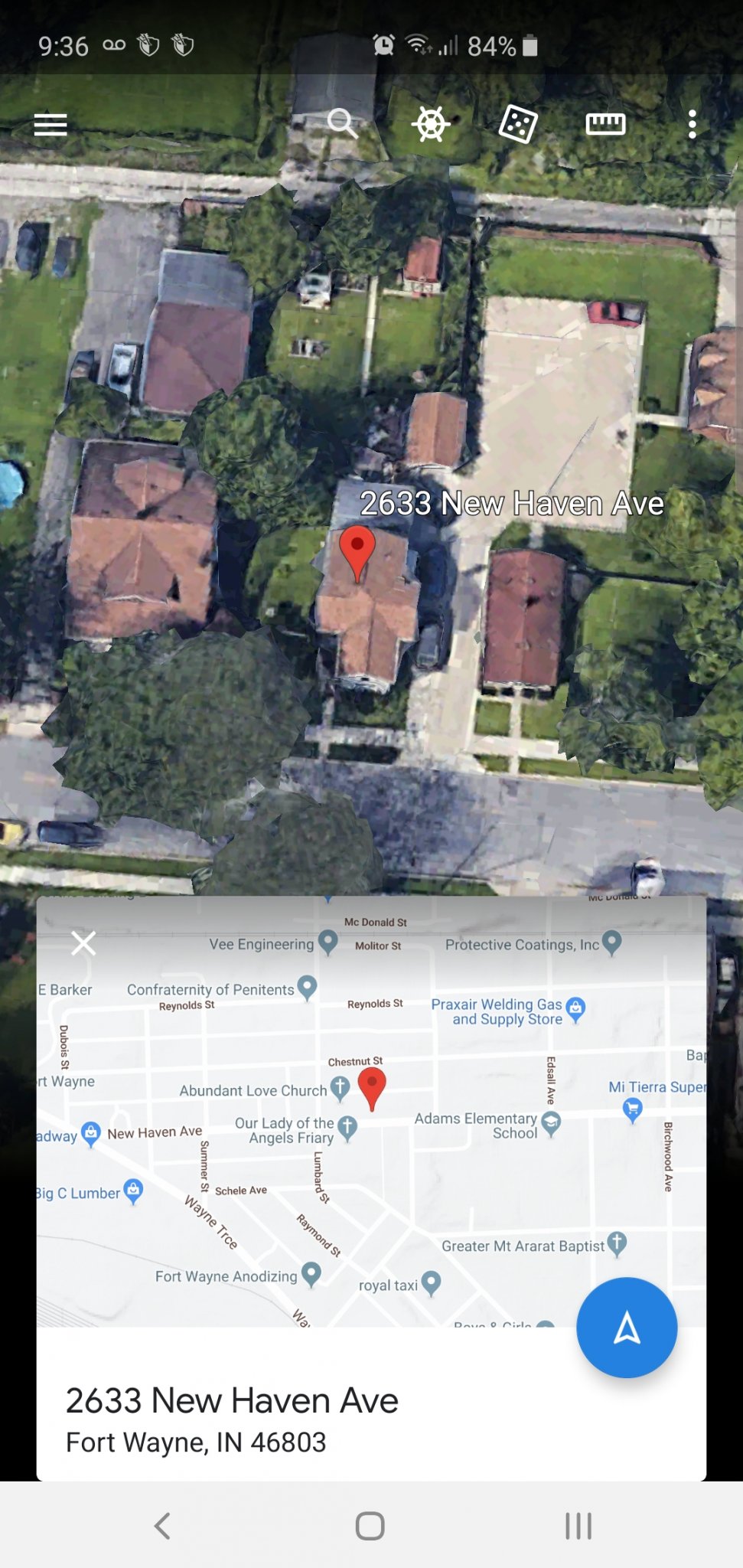The image size is (743, 1568).
Task: Open recent apps from navigation bar
Action: [x=578, y=1526]
